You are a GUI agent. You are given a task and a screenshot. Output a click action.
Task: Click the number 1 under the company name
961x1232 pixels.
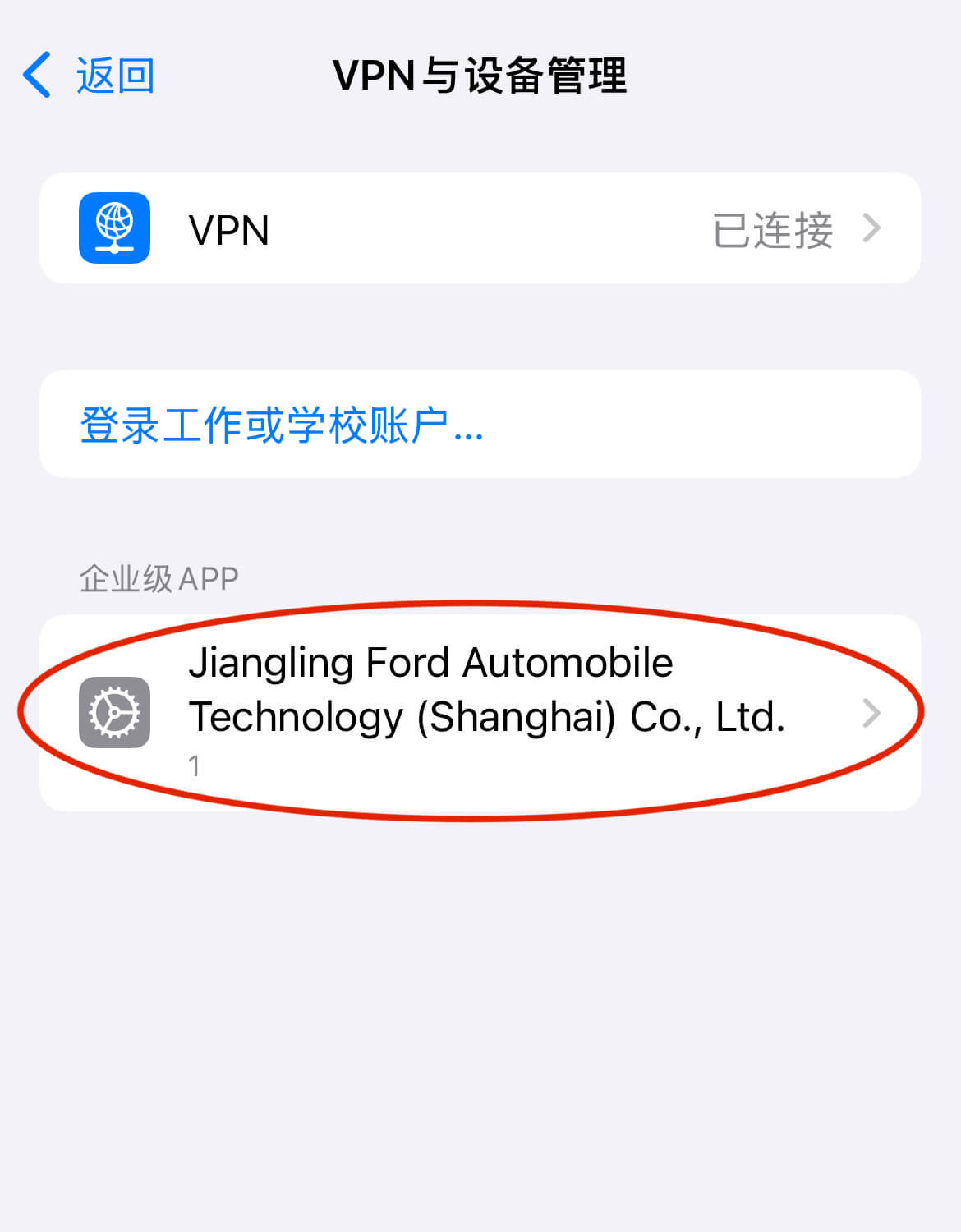(x=194, y=765)
